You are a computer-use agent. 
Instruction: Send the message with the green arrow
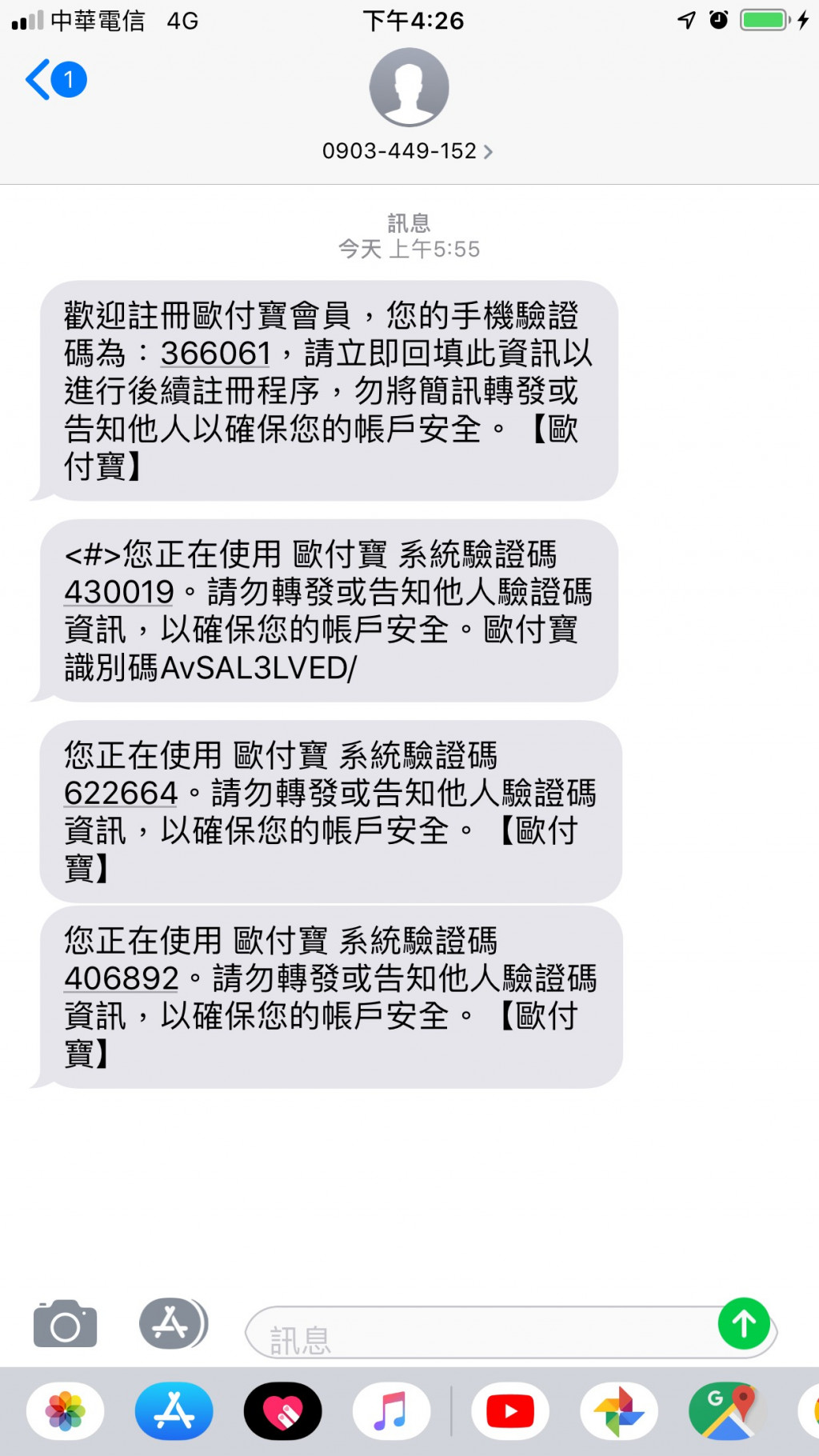click(x=744, y=1323)
